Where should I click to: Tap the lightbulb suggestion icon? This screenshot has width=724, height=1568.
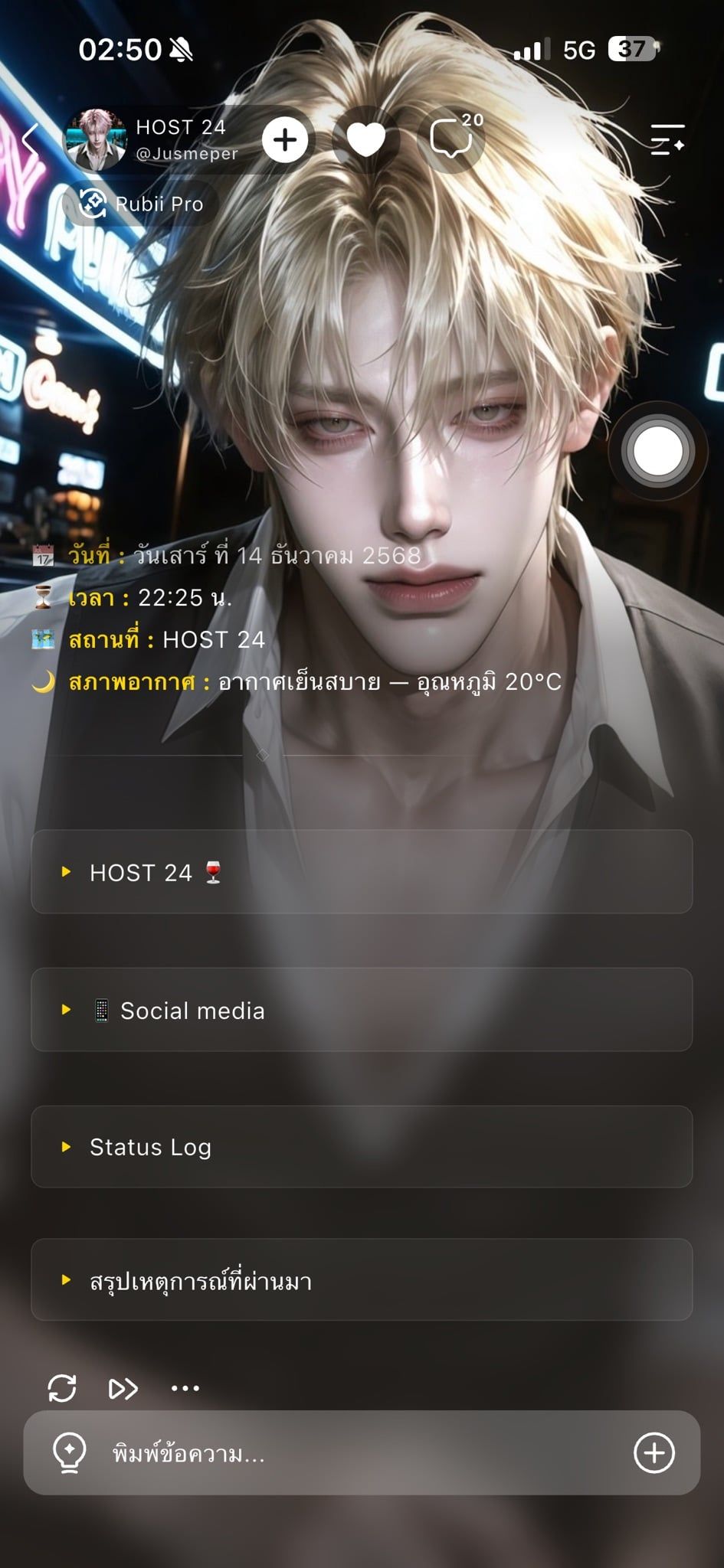(x=69, y=1452)
